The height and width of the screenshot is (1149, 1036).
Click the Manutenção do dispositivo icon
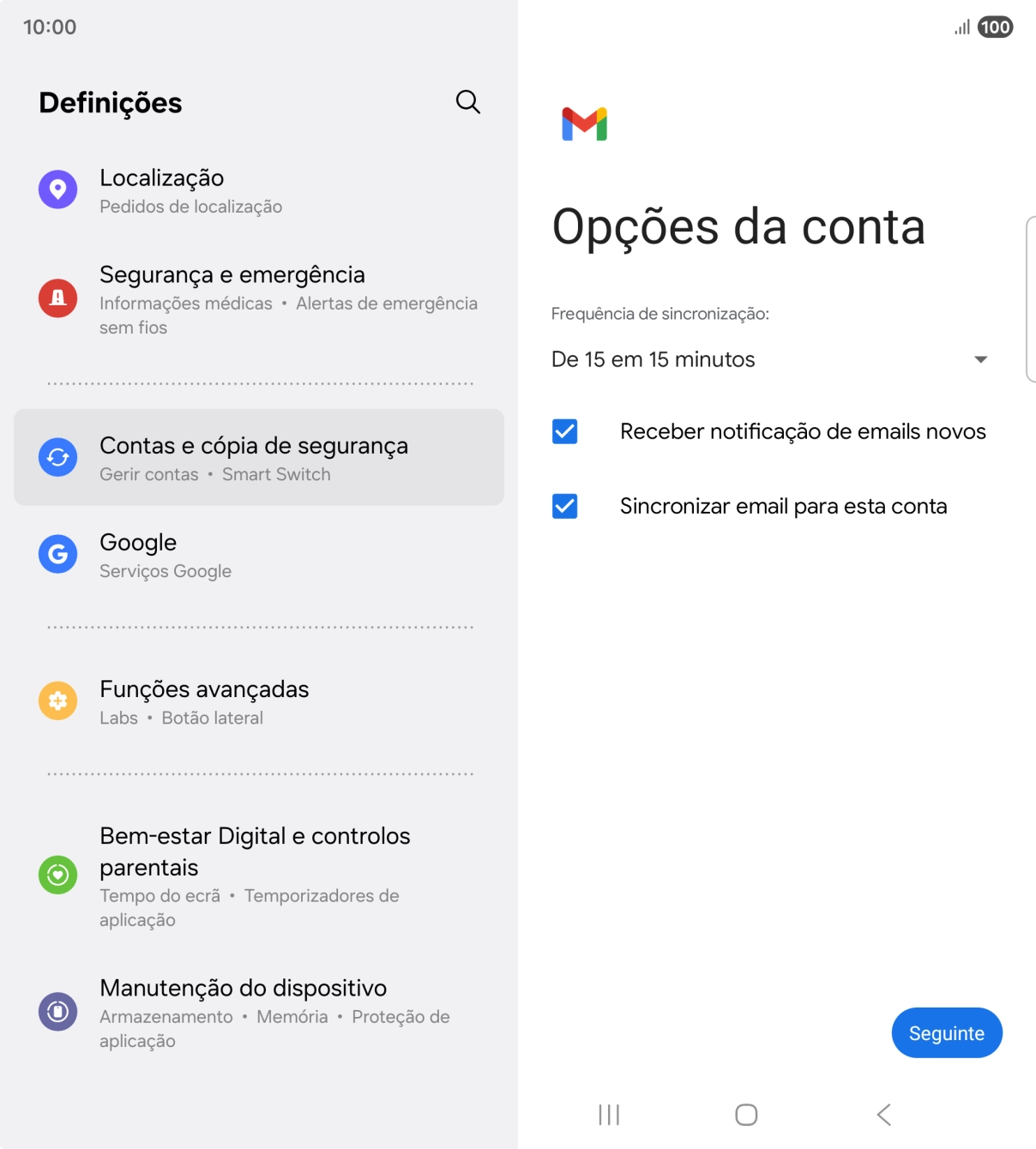57,1011
